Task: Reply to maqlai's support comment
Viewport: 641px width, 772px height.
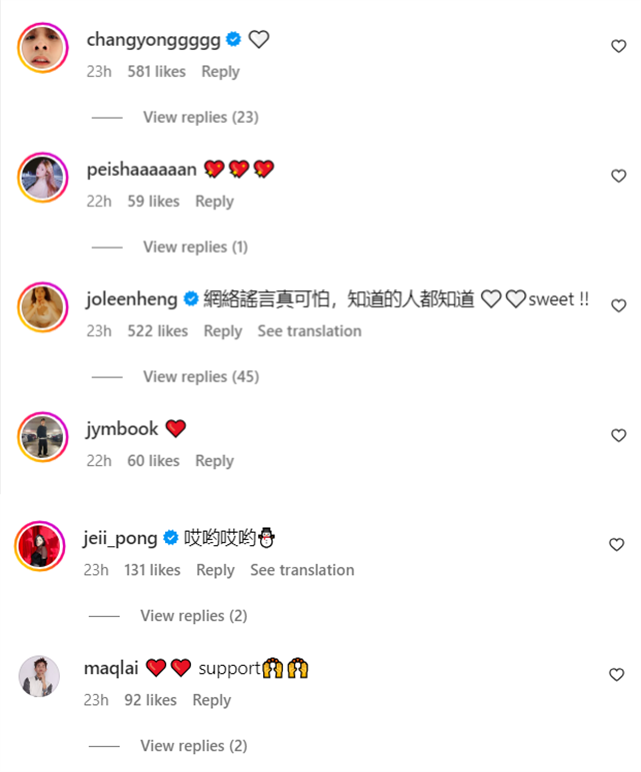Action: coord(211,700)
